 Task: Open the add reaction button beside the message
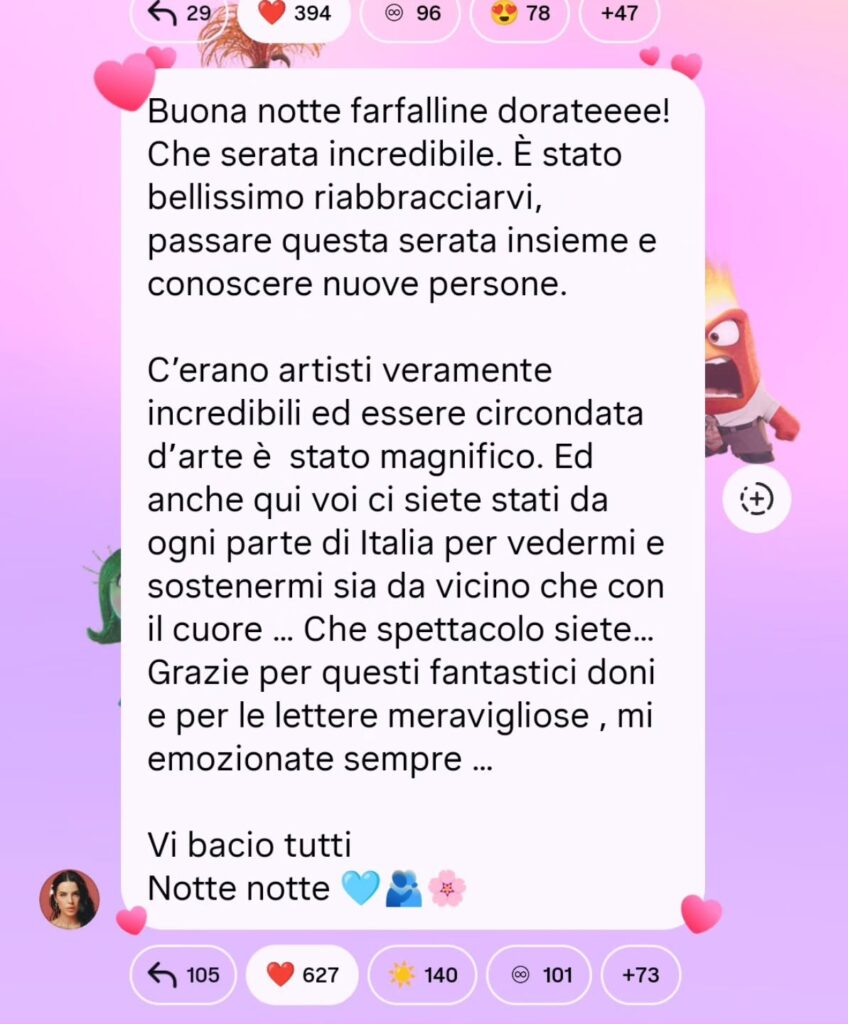pos(757,498)
